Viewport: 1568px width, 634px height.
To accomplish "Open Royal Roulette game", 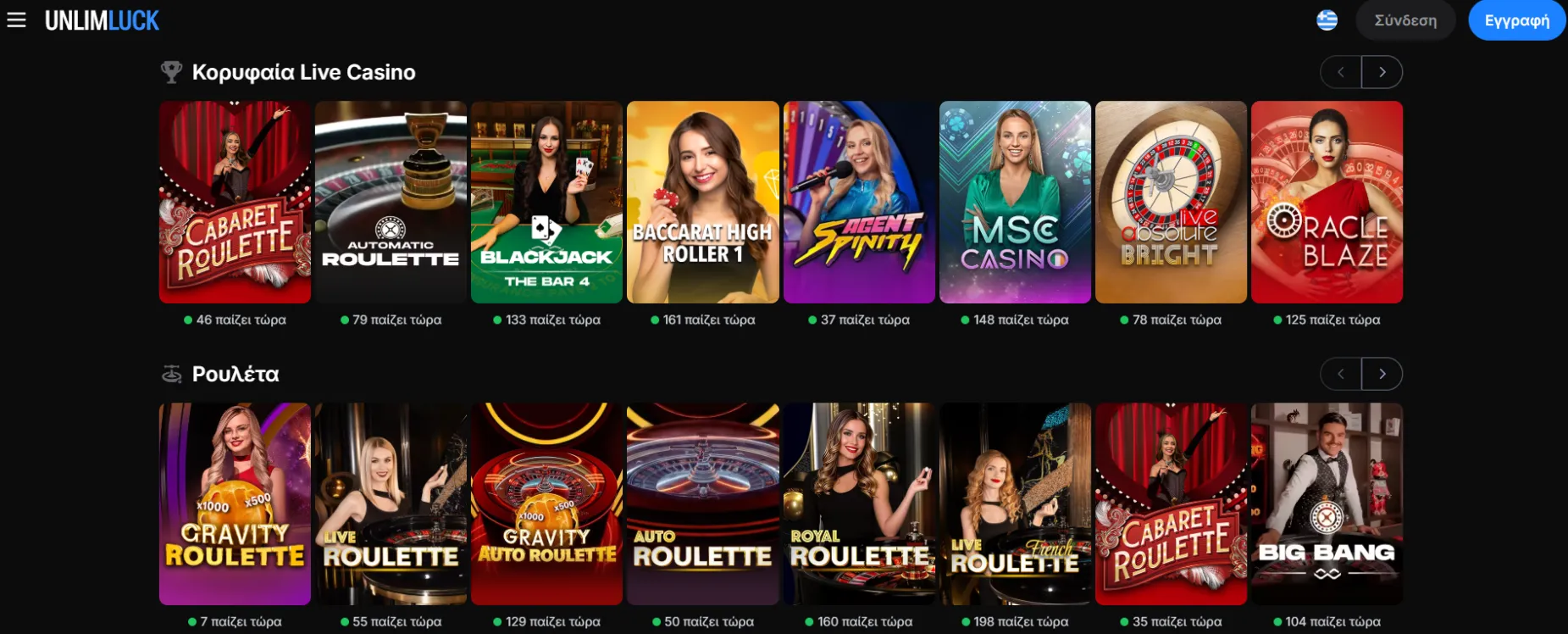I will point(859,503).
